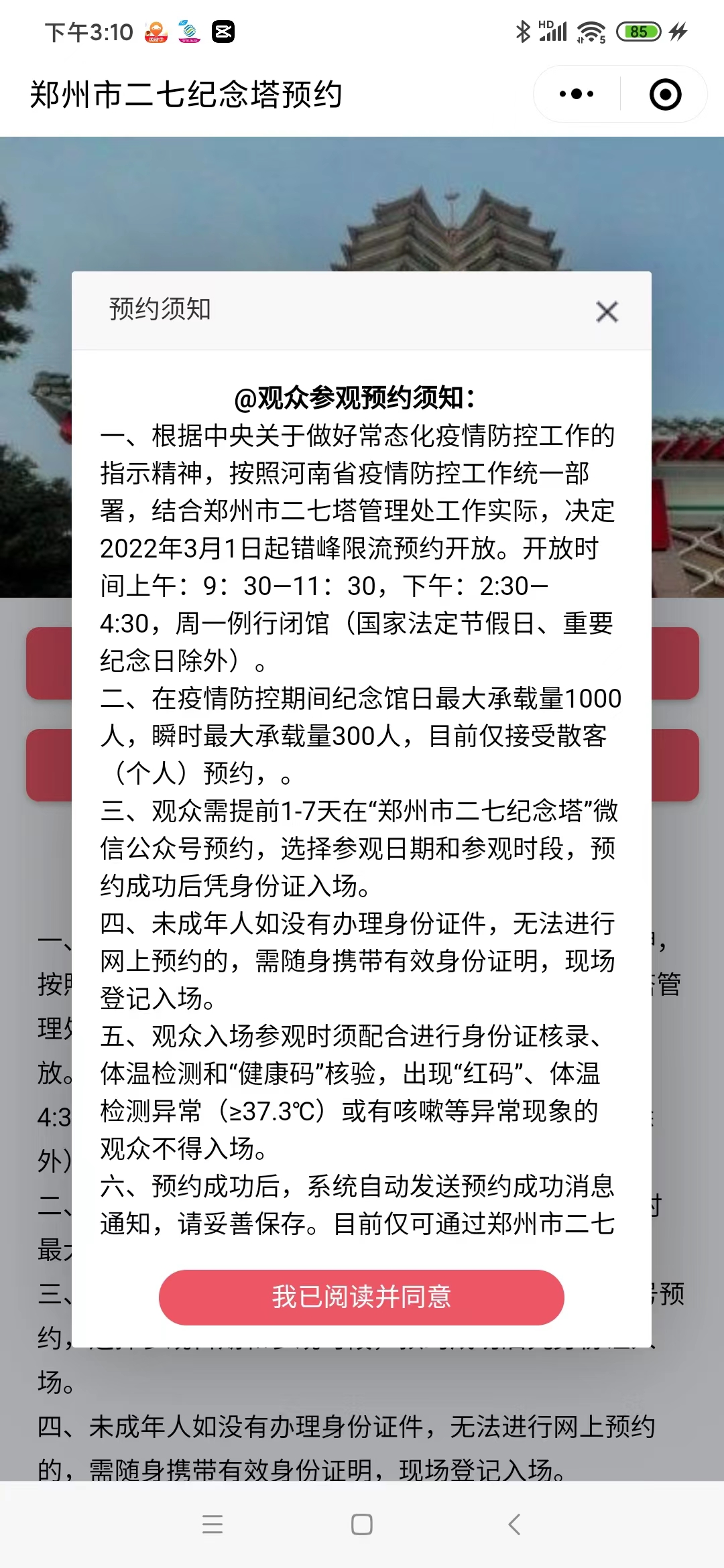Screen dimensions: 724x1568
Task: Close the mini program via circle icon
Action: (x=665, y=94)
